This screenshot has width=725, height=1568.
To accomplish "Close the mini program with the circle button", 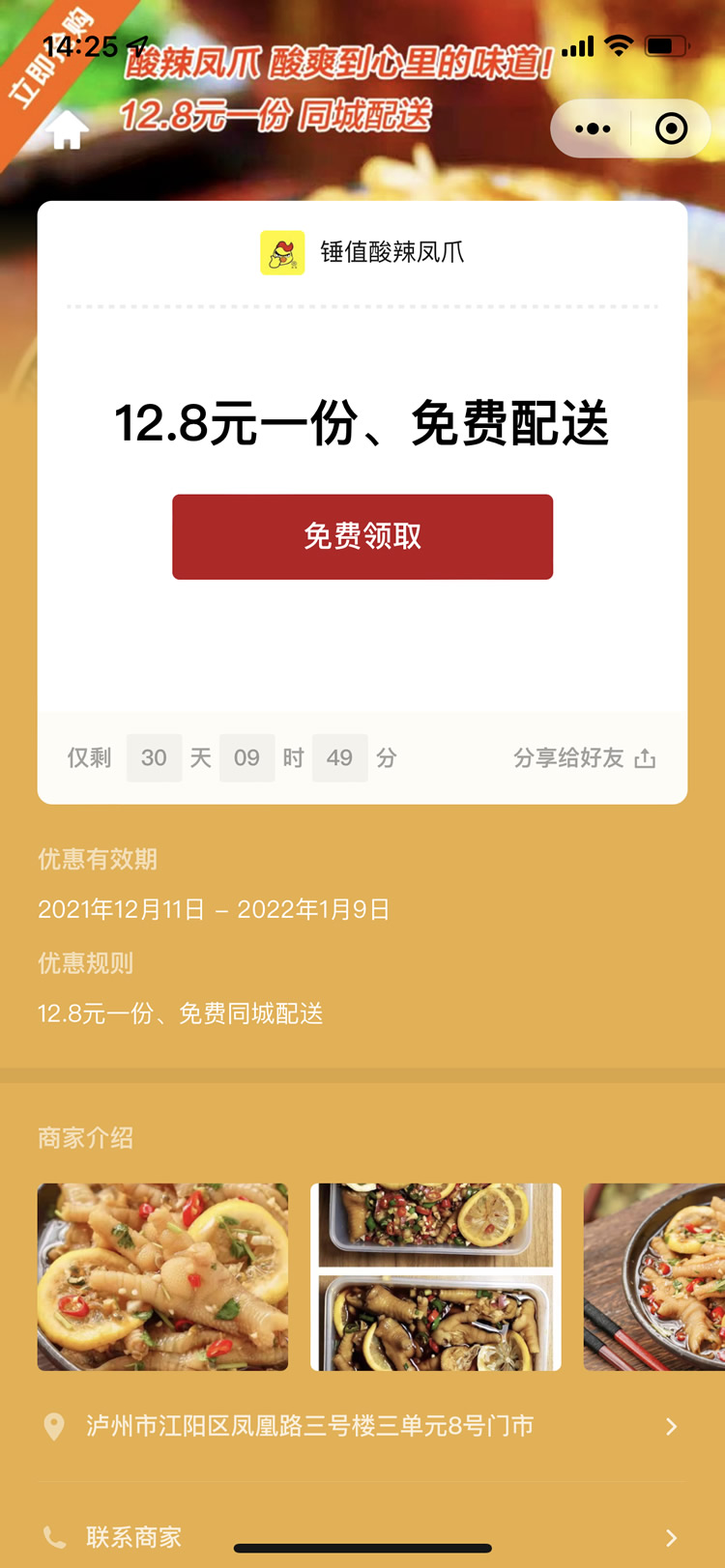I will pyautogui.click(x=671, y=128).
